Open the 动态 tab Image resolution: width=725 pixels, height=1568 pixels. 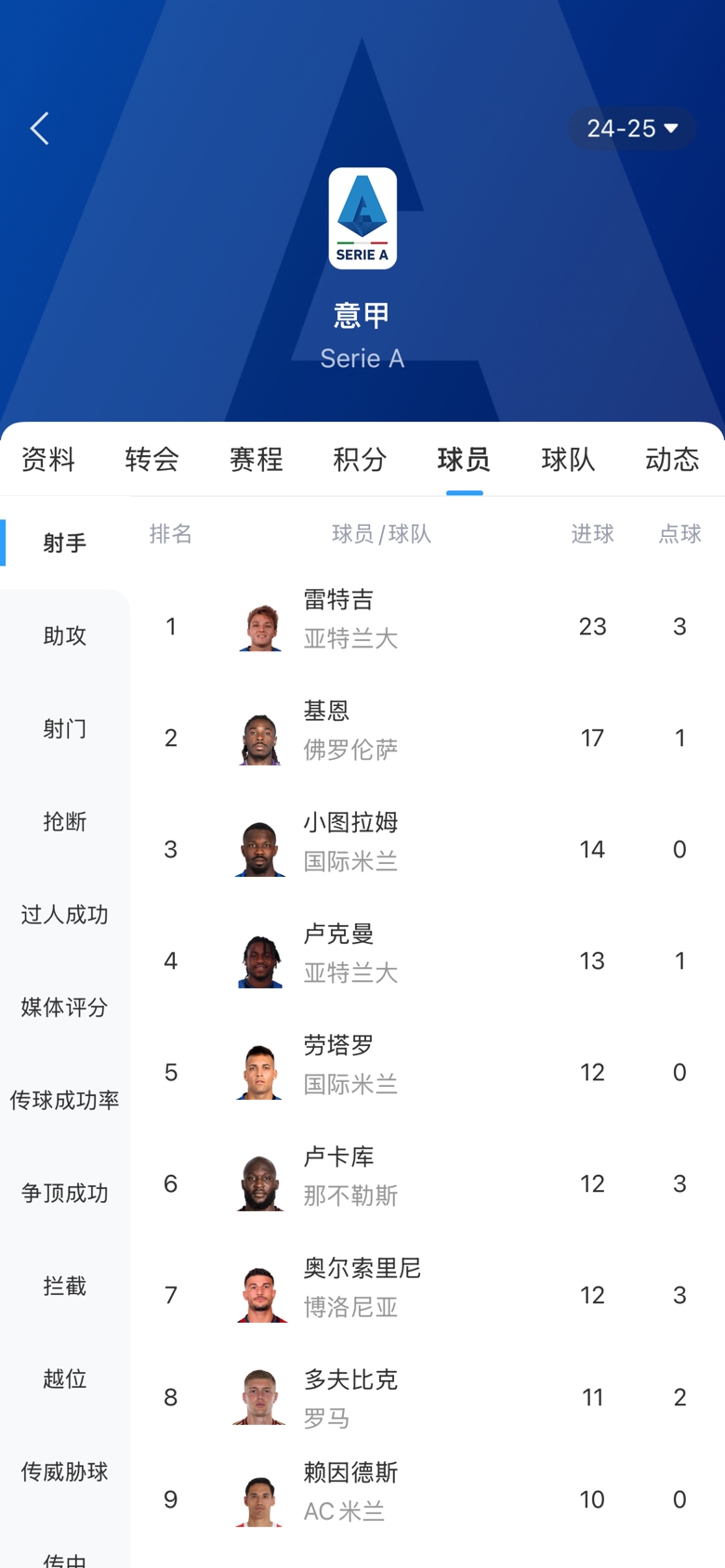click(x=671, y=459)
